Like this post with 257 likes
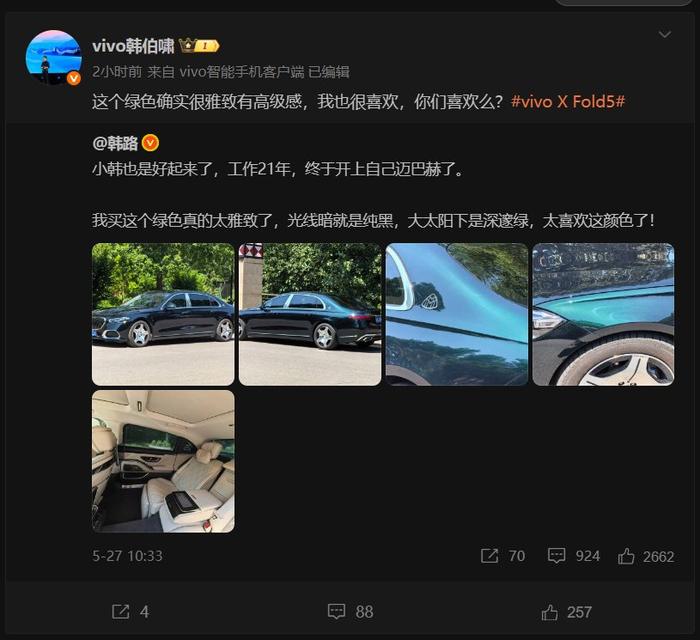Image resolution: width=700 pixels, height=640 pixels. click(x=566, y=611)
